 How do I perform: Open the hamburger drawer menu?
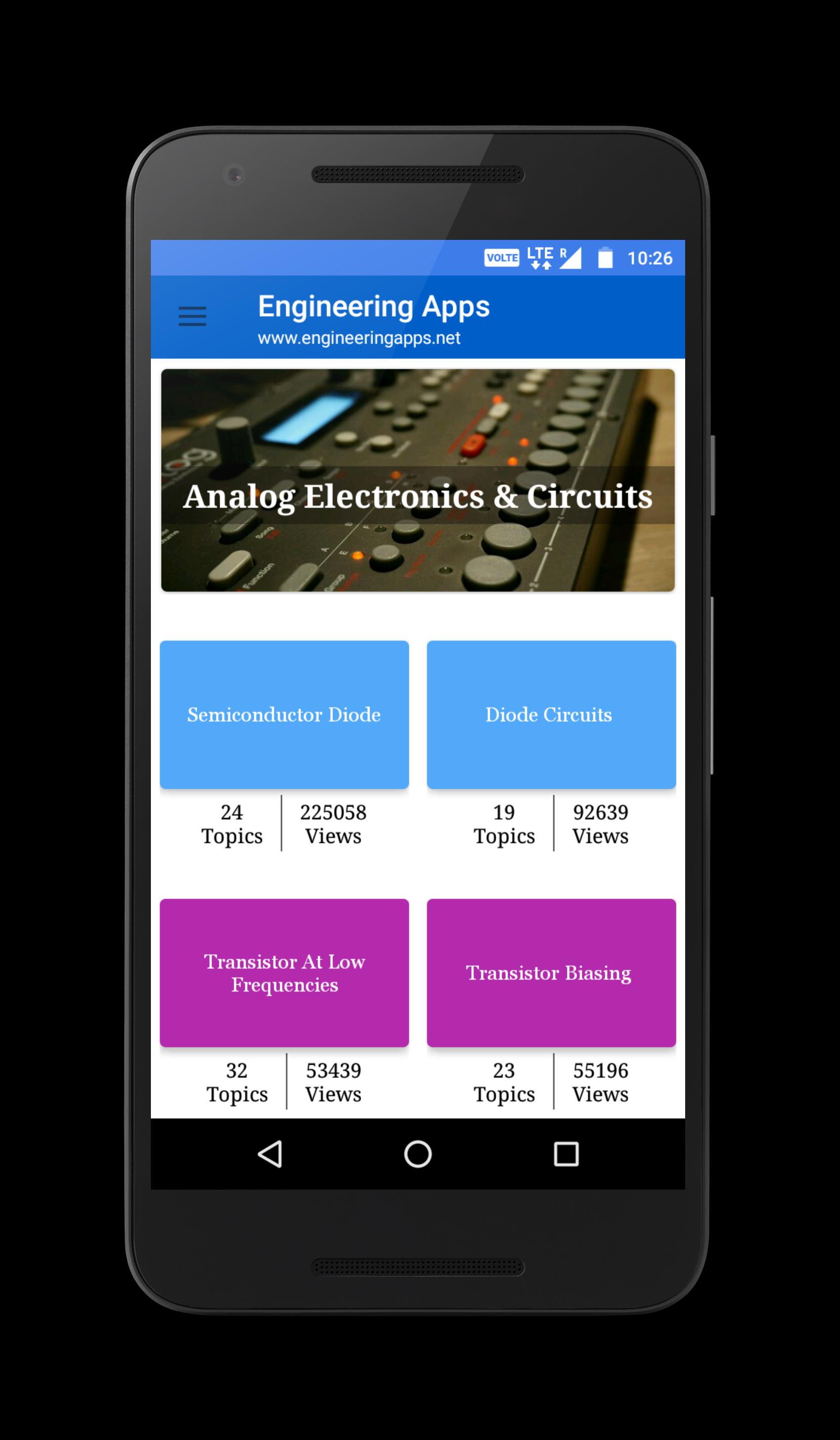pos(192,316)
